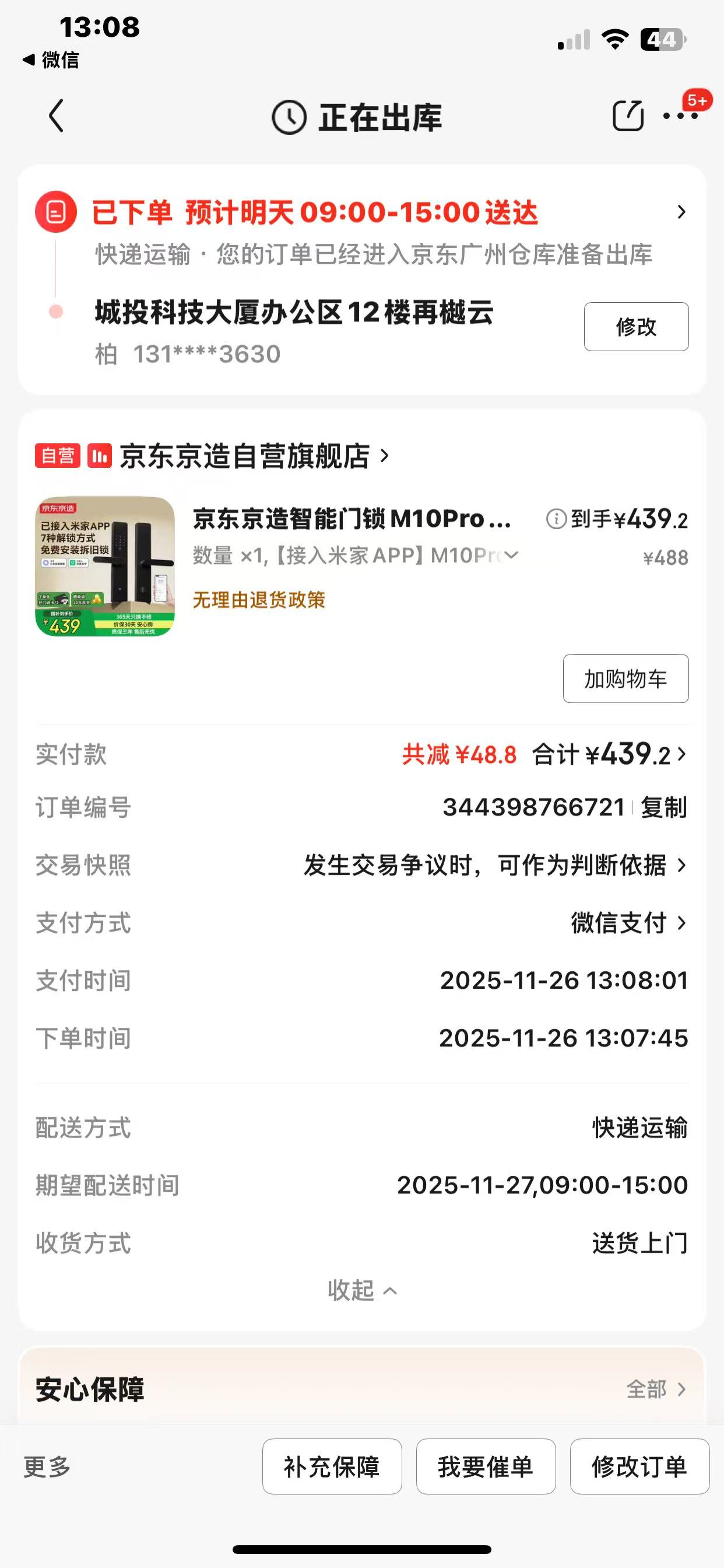Viewport: 724px width, 1568px height.
Task: Go back using the top-left arrow
Action: (56, 116)
